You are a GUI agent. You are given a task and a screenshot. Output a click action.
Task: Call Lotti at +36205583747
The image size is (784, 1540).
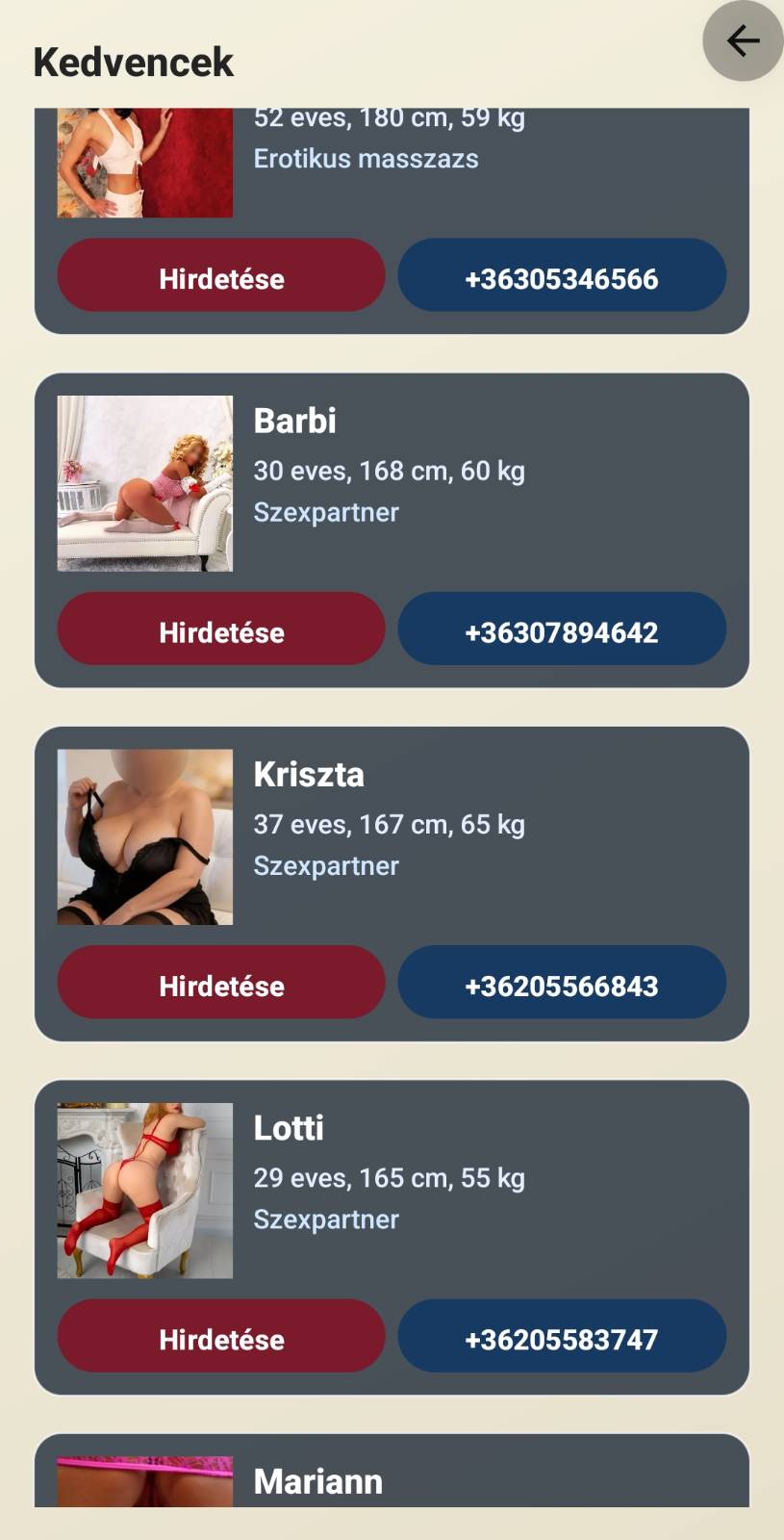(561, 1337)
